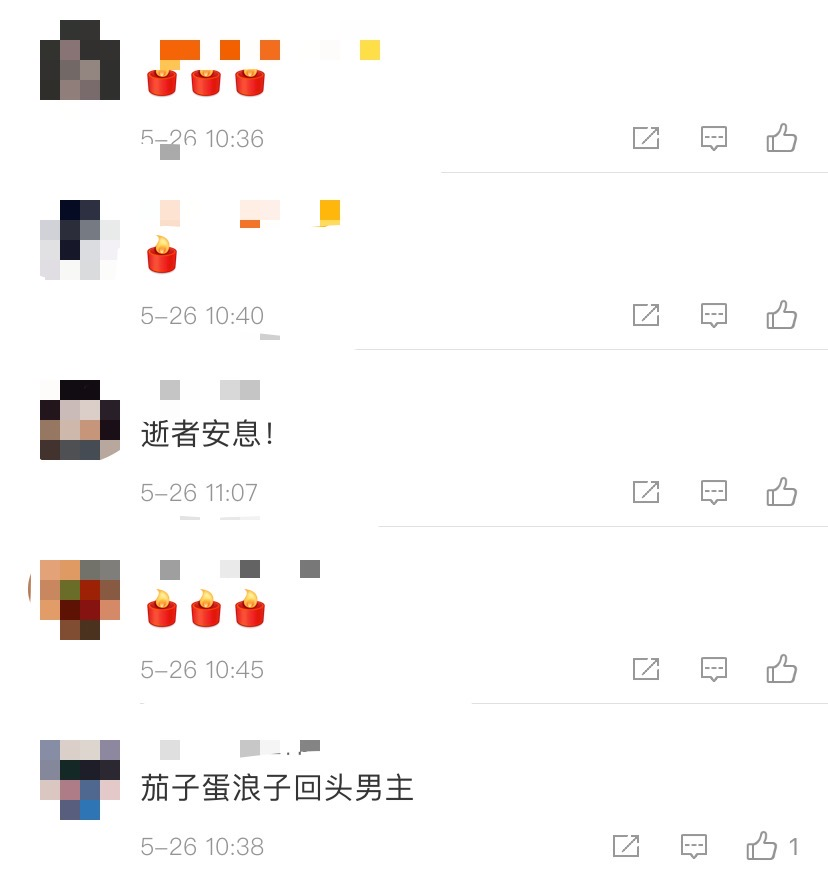
Task: Open the reply icon on the 10:40 comment
Action: 714,315
